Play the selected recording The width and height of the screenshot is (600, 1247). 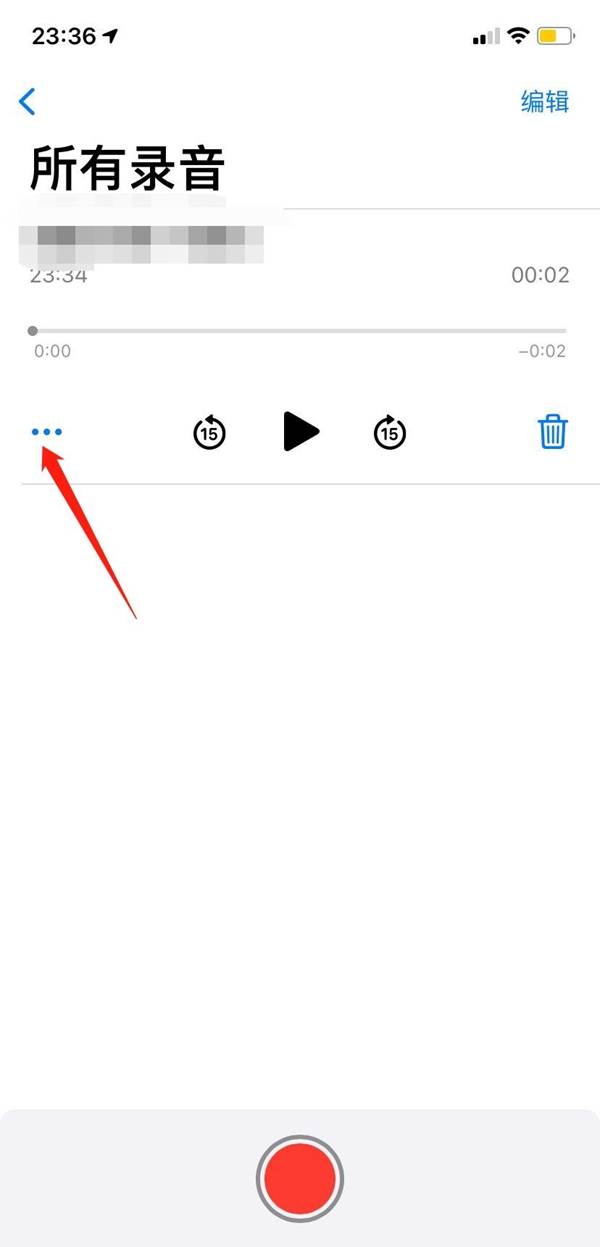pyautogui.click(x=300, y=432)
